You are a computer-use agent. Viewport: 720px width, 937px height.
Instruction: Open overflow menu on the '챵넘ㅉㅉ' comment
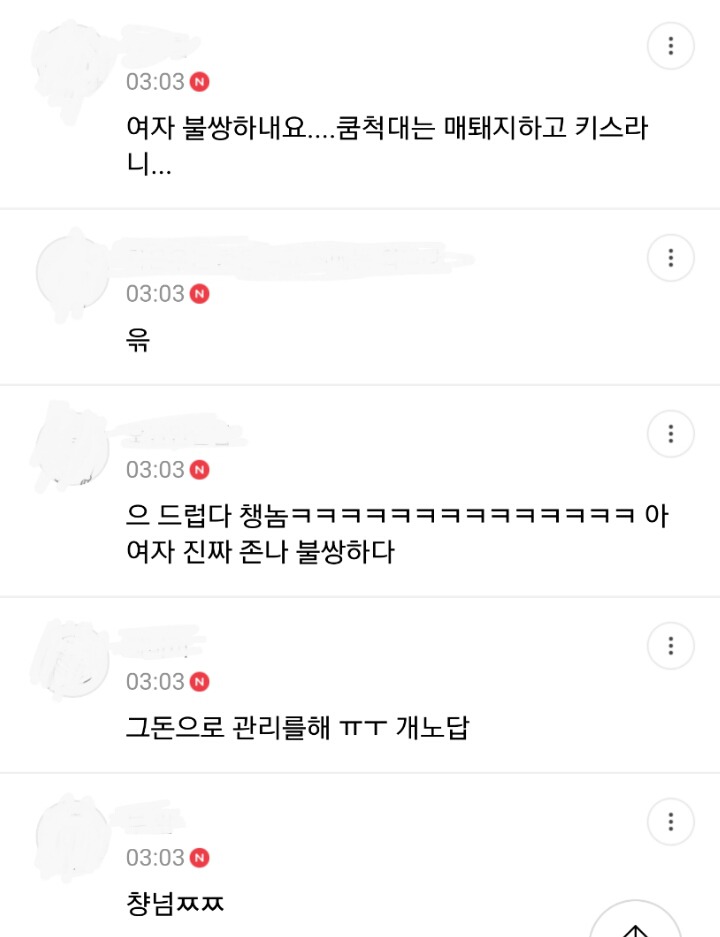click(671, 822)
